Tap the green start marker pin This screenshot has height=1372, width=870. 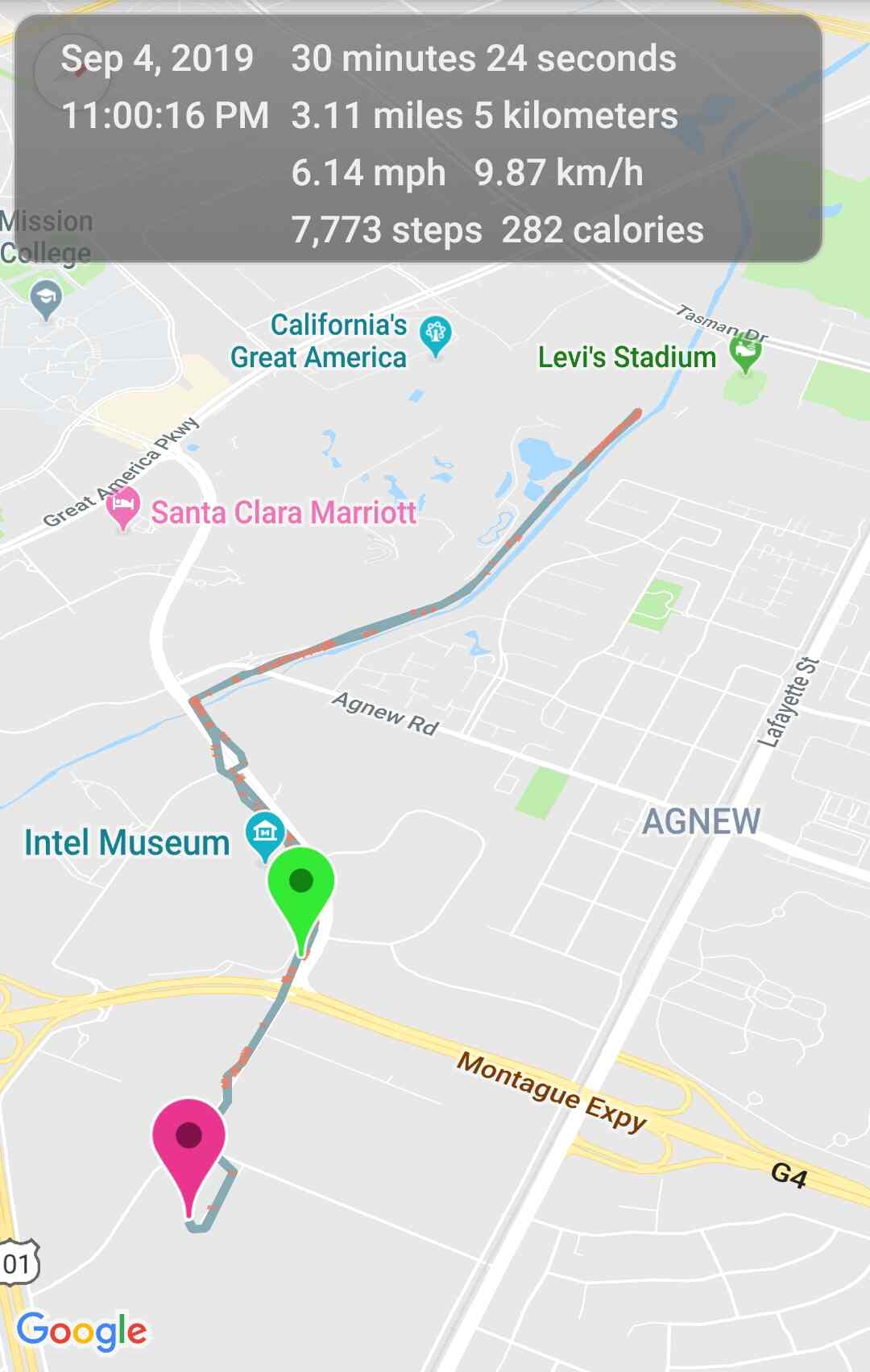tap(300, 884)
